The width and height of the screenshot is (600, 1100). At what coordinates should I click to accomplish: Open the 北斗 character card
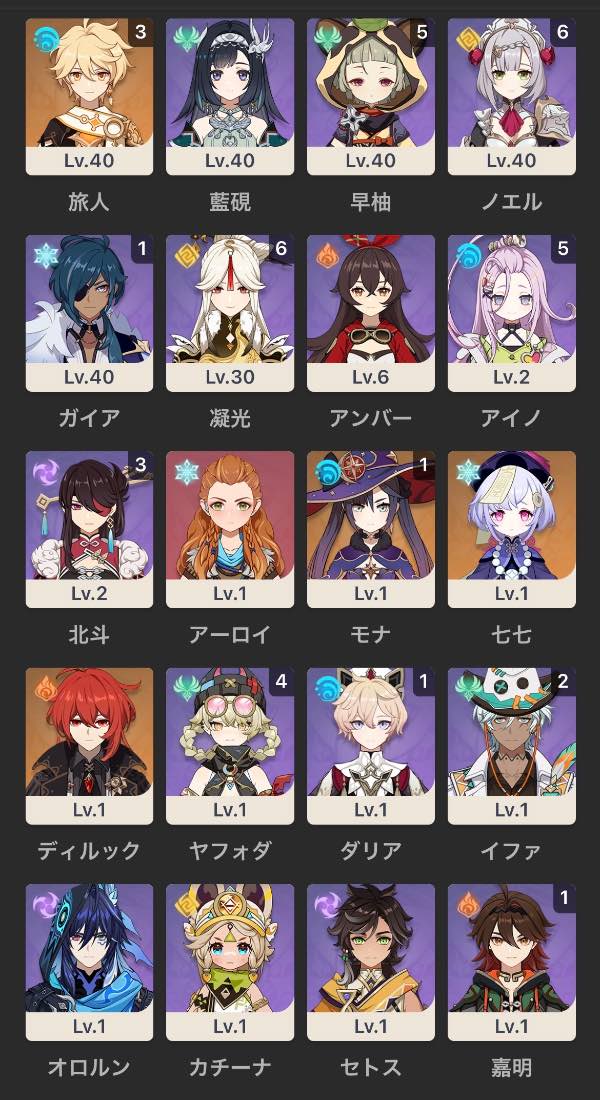coord(89,528)
